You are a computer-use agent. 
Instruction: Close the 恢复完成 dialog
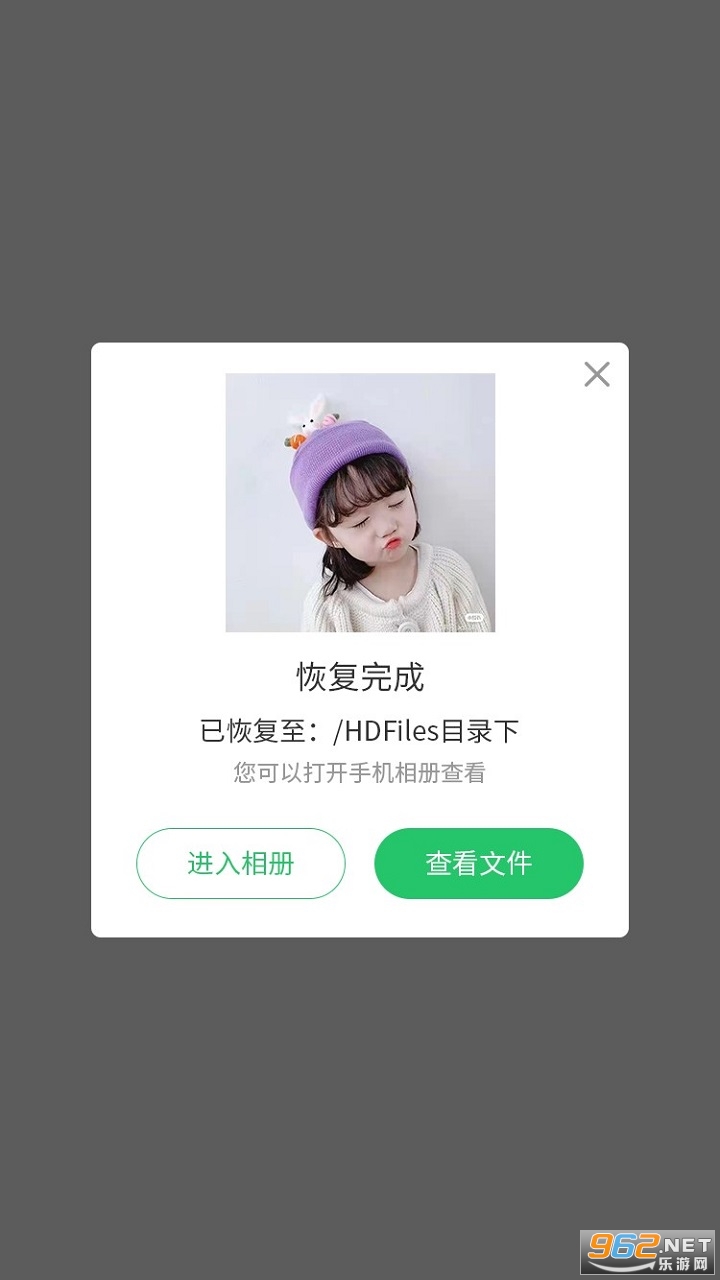(597, 375)
